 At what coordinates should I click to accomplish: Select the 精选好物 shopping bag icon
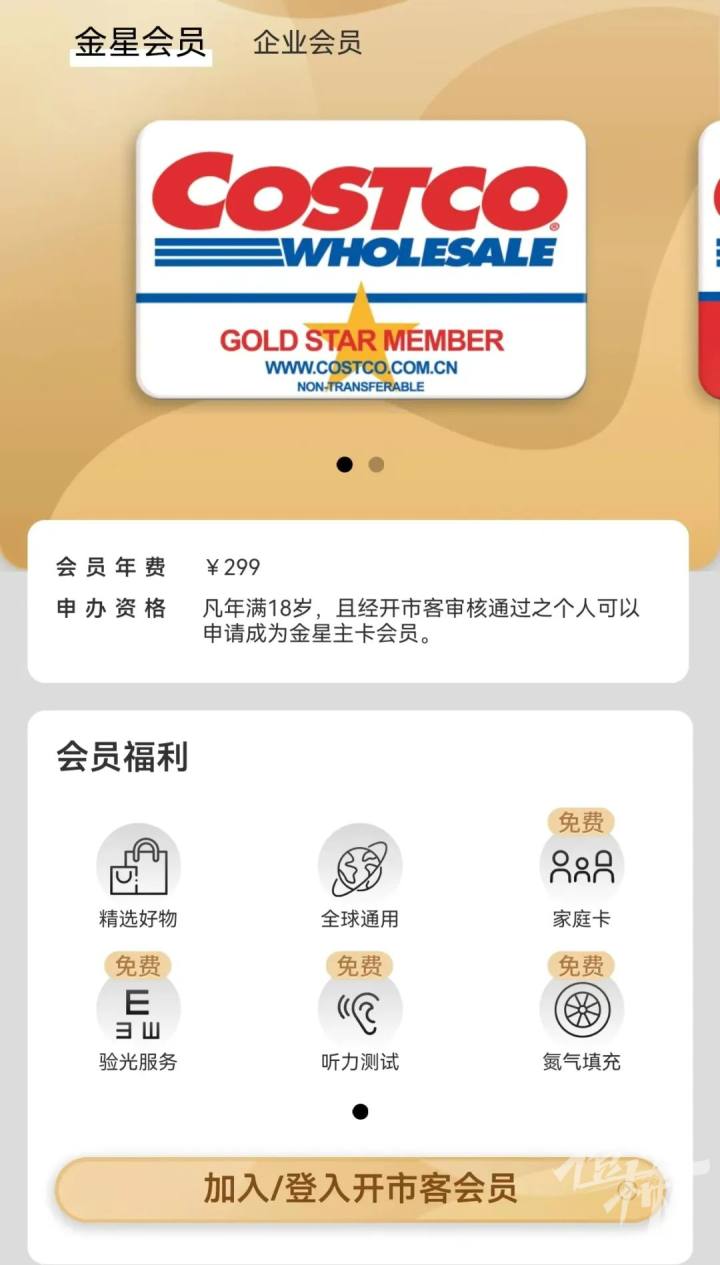point(139,863)
